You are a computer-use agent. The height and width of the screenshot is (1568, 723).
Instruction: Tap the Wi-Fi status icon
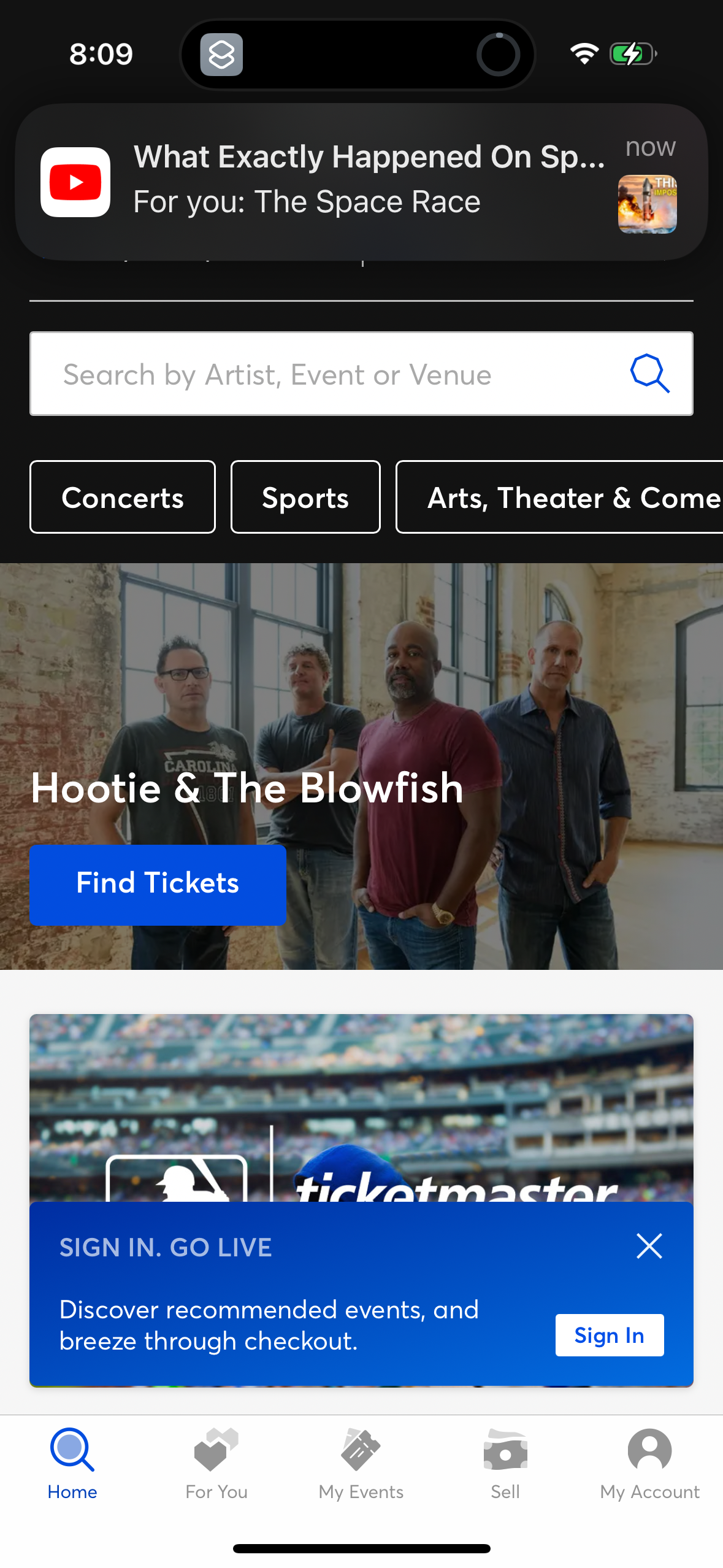pos(583,54)
